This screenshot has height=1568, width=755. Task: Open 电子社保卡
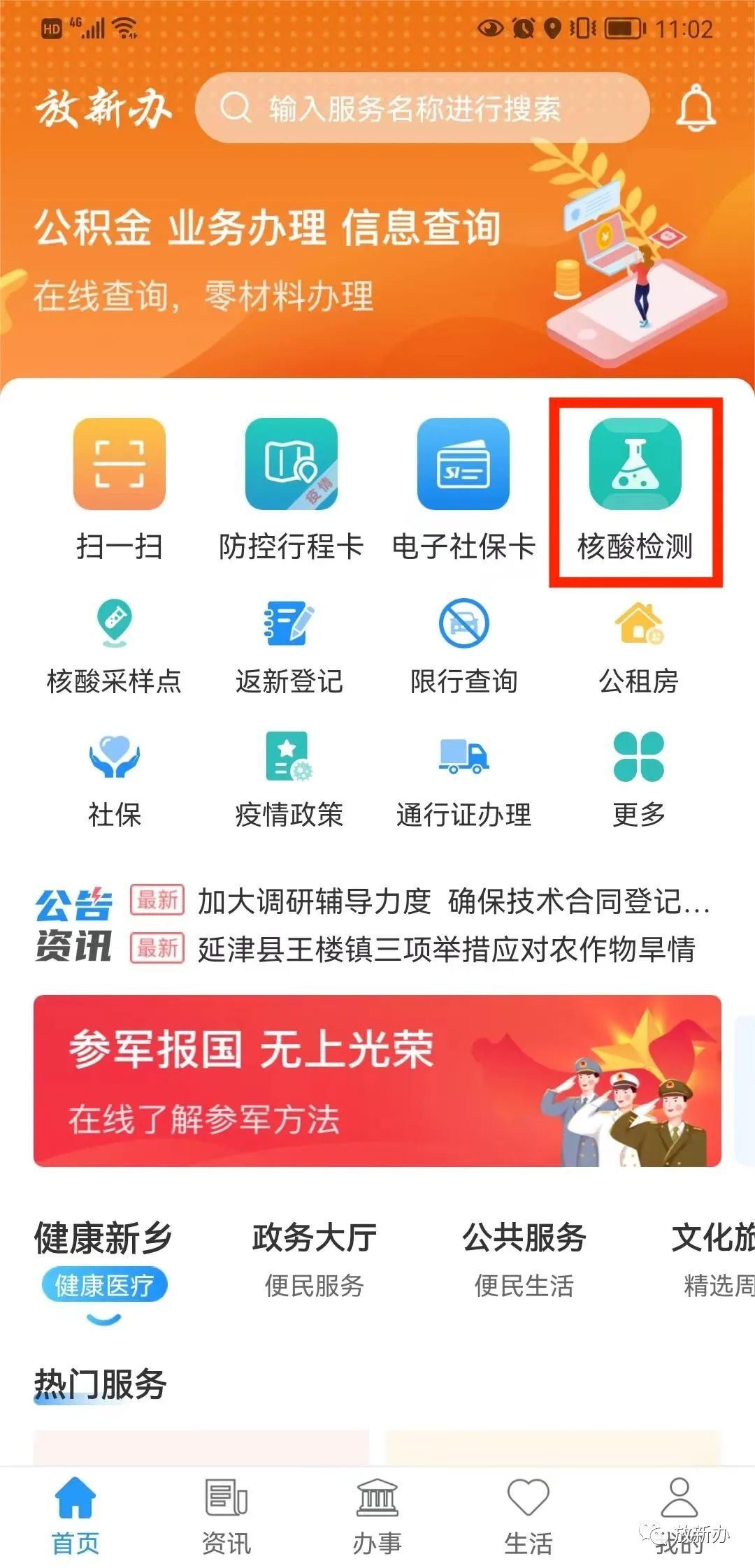(x=463, y=489)
